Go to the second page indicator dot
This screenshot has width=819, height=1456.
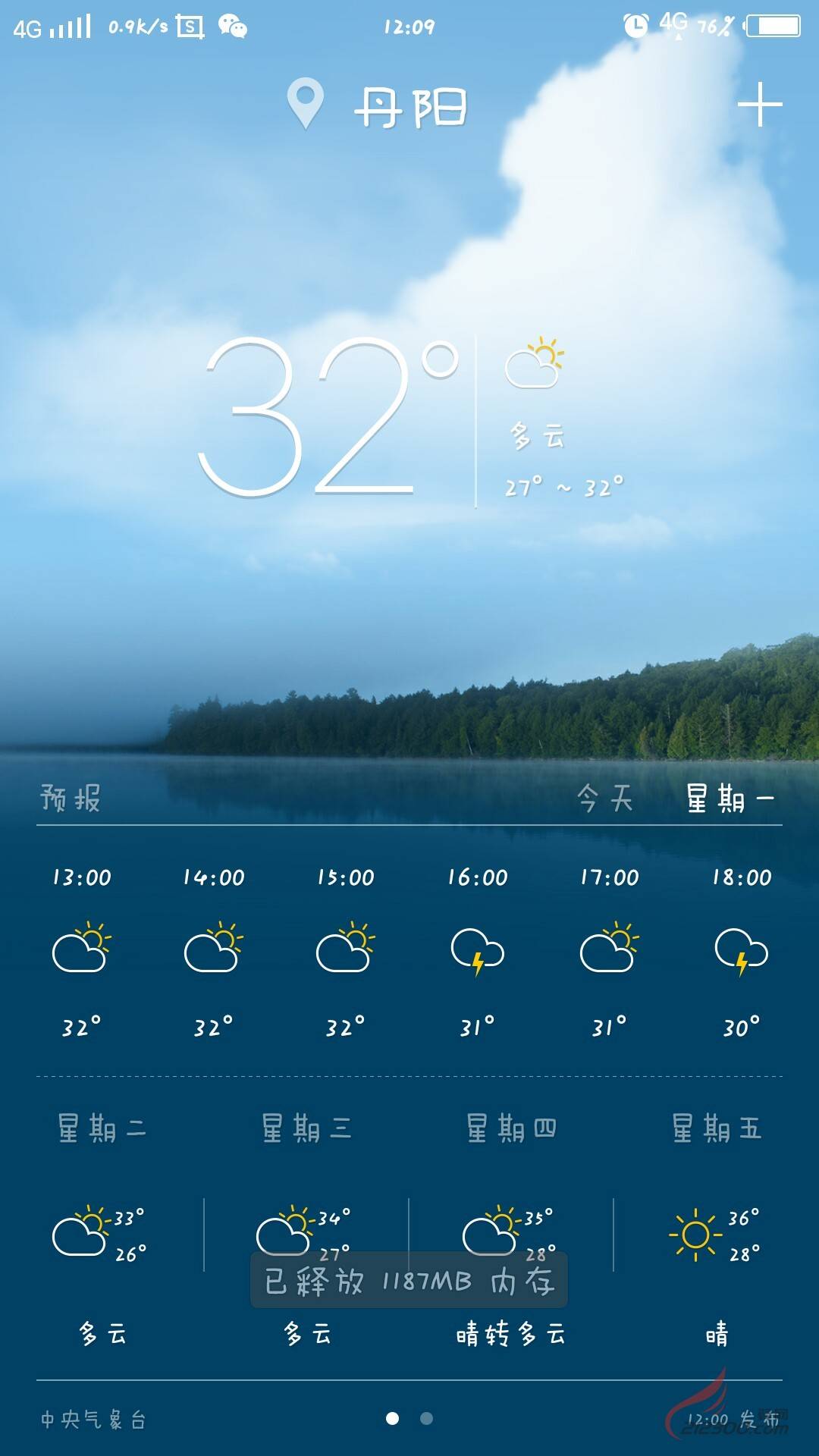(x=427, y=1418)
